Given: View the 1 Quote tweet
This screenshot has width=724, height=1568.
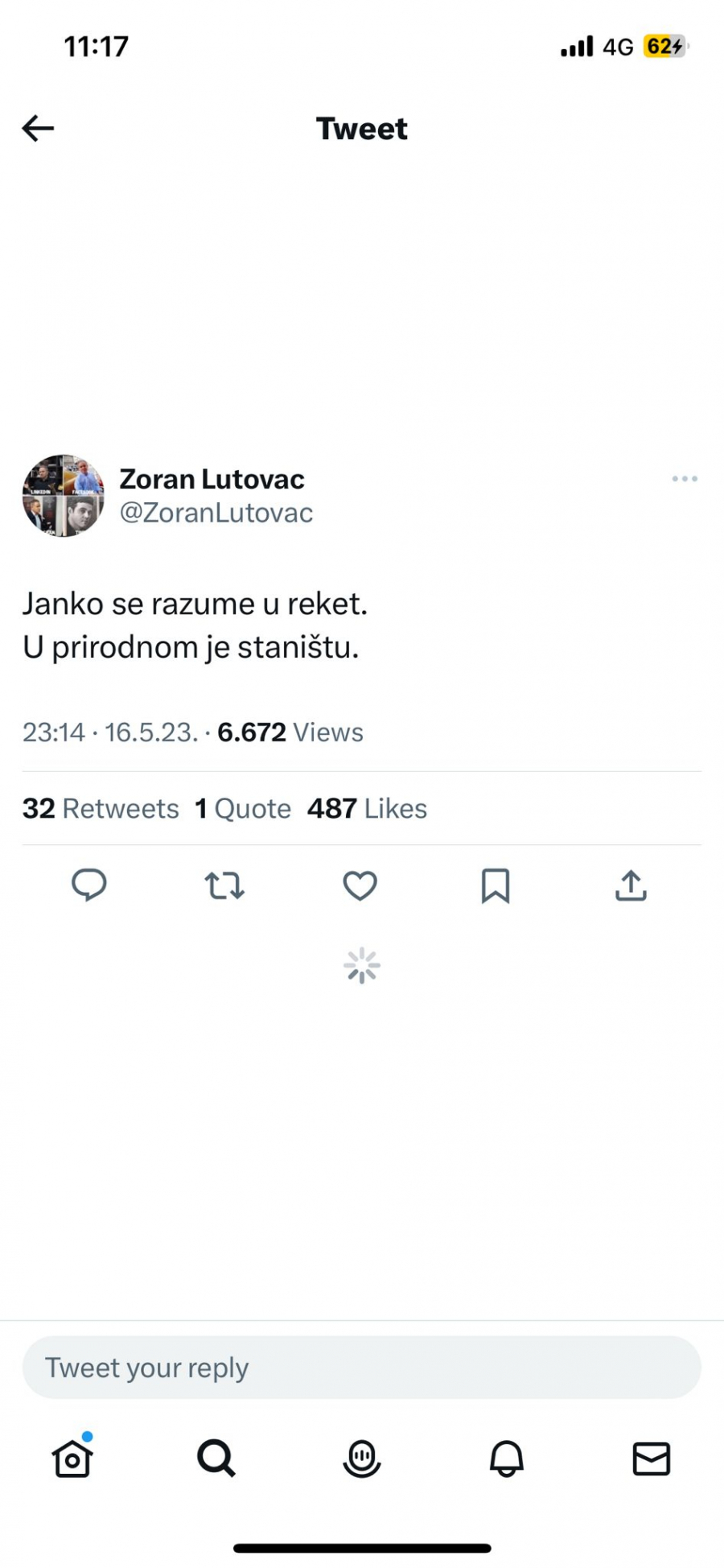Looking at the screenshot, I should click(x=243, y=808).
